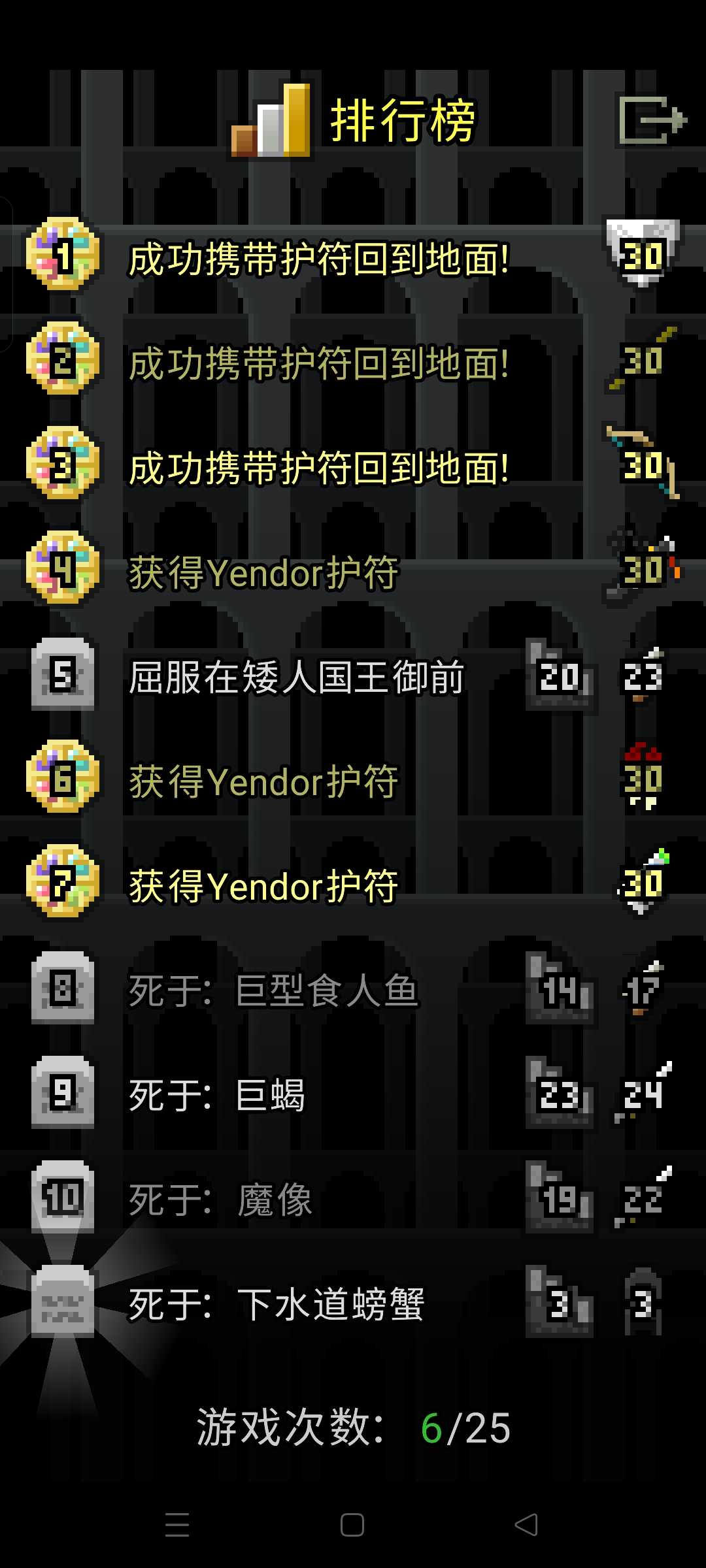Open rank 2 record 成功携带护符回到地面
Viewport: 706px width, 1568px height.
tap(318, 363)
